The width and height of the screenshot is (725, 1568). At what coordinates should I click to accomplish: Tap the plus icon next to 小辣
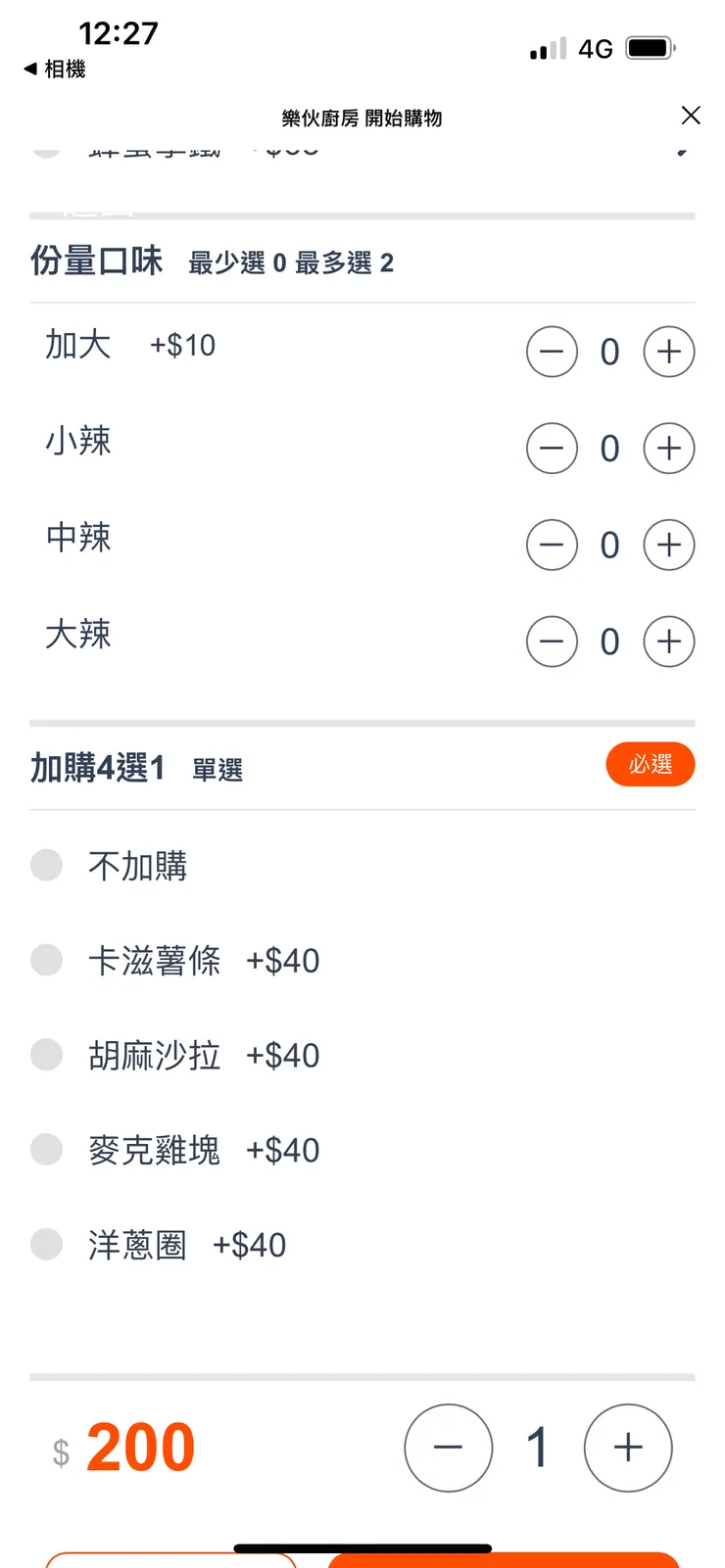(x=669, y=449)
